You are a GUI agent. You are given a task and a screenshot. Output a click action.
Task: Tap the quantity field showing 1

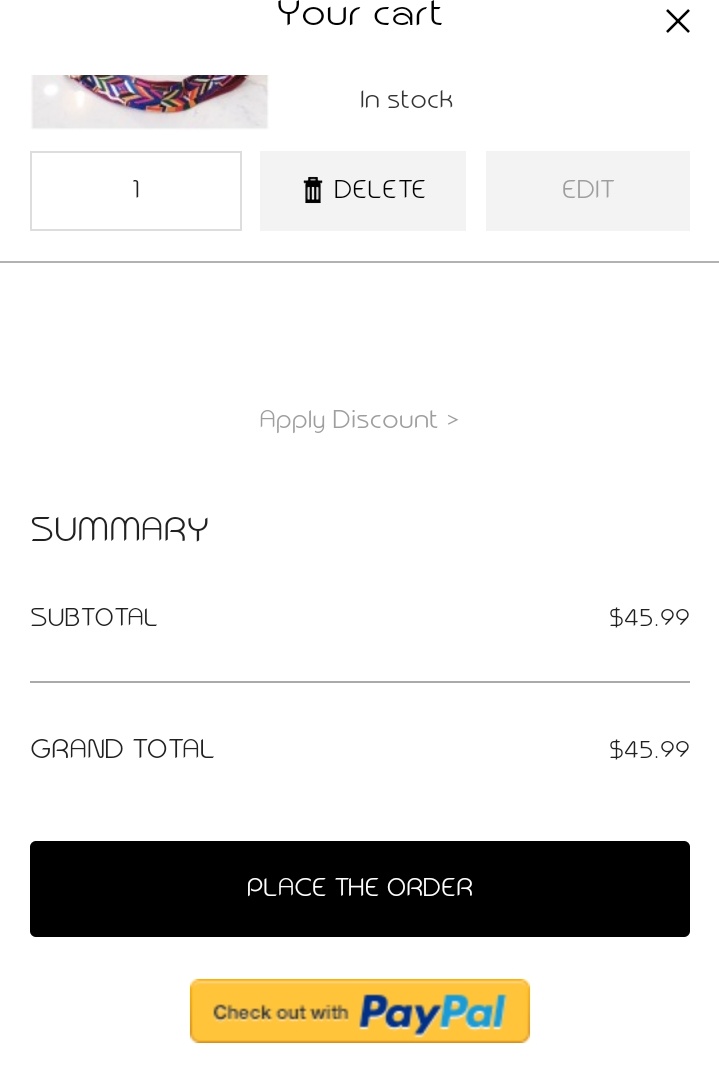[x=136, y=191]
